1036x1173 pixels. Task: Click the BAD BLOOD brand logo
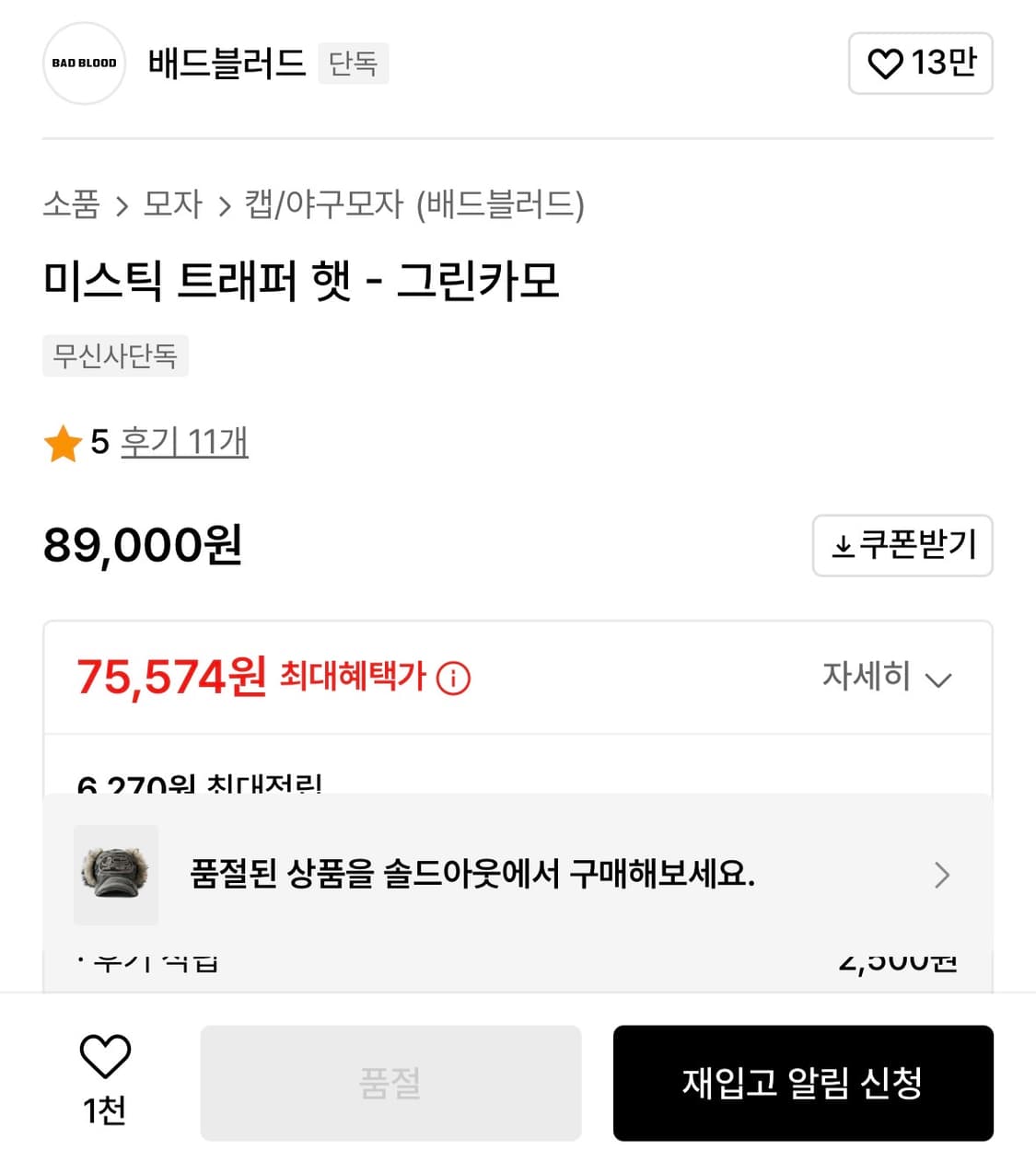pyautogui.click(x=83, y=64)
